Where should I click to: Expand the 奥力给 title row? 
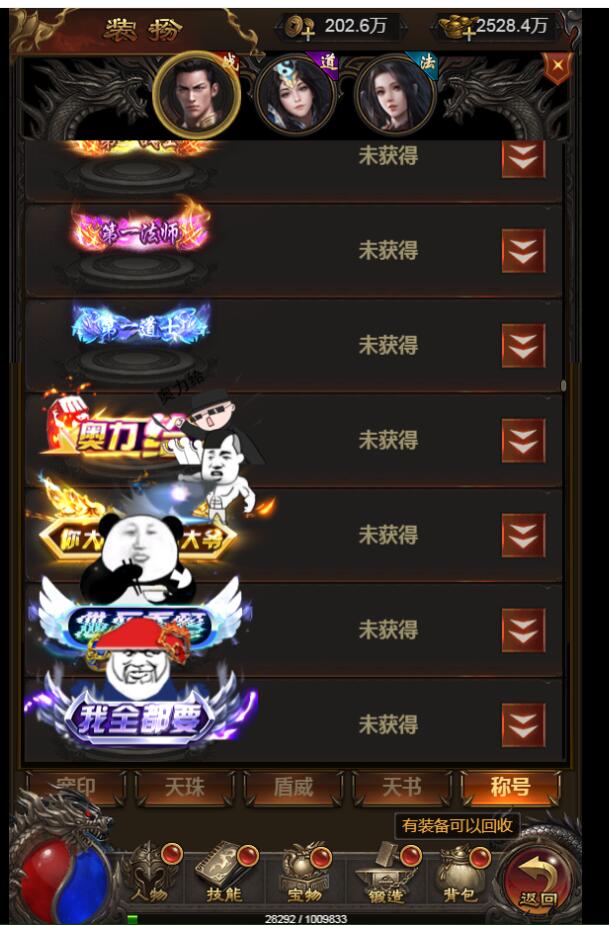(523, 440)
